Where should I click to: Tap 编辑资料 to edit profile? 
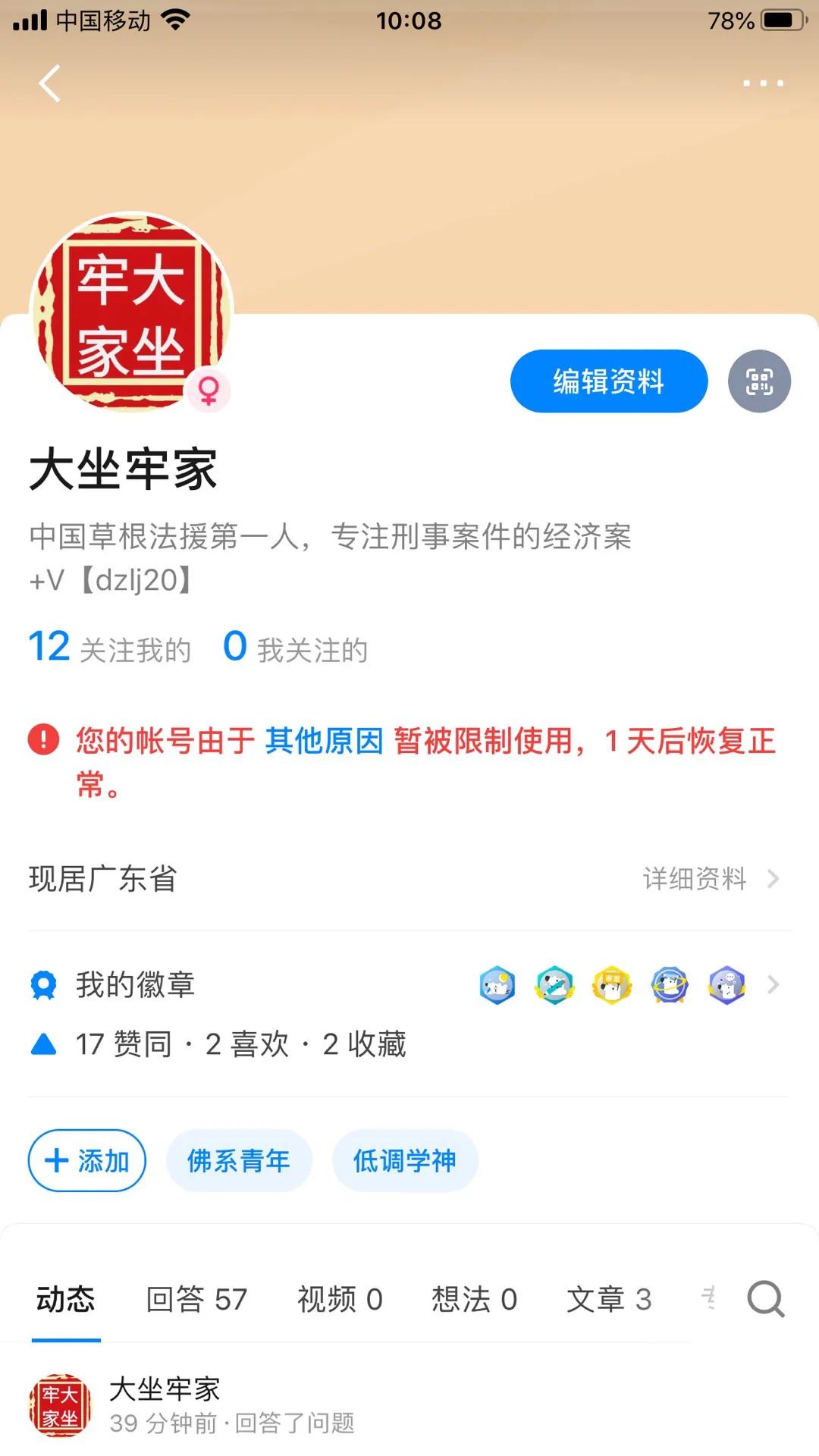point(608,381)
